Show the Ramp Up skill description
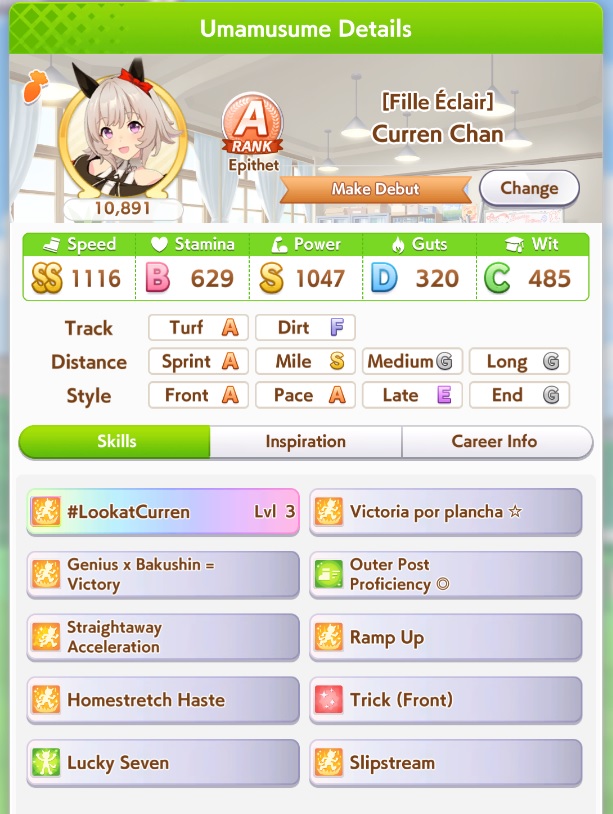Viewport: 613px width, 814px height. pyautogui.click(x=445, y=637)
